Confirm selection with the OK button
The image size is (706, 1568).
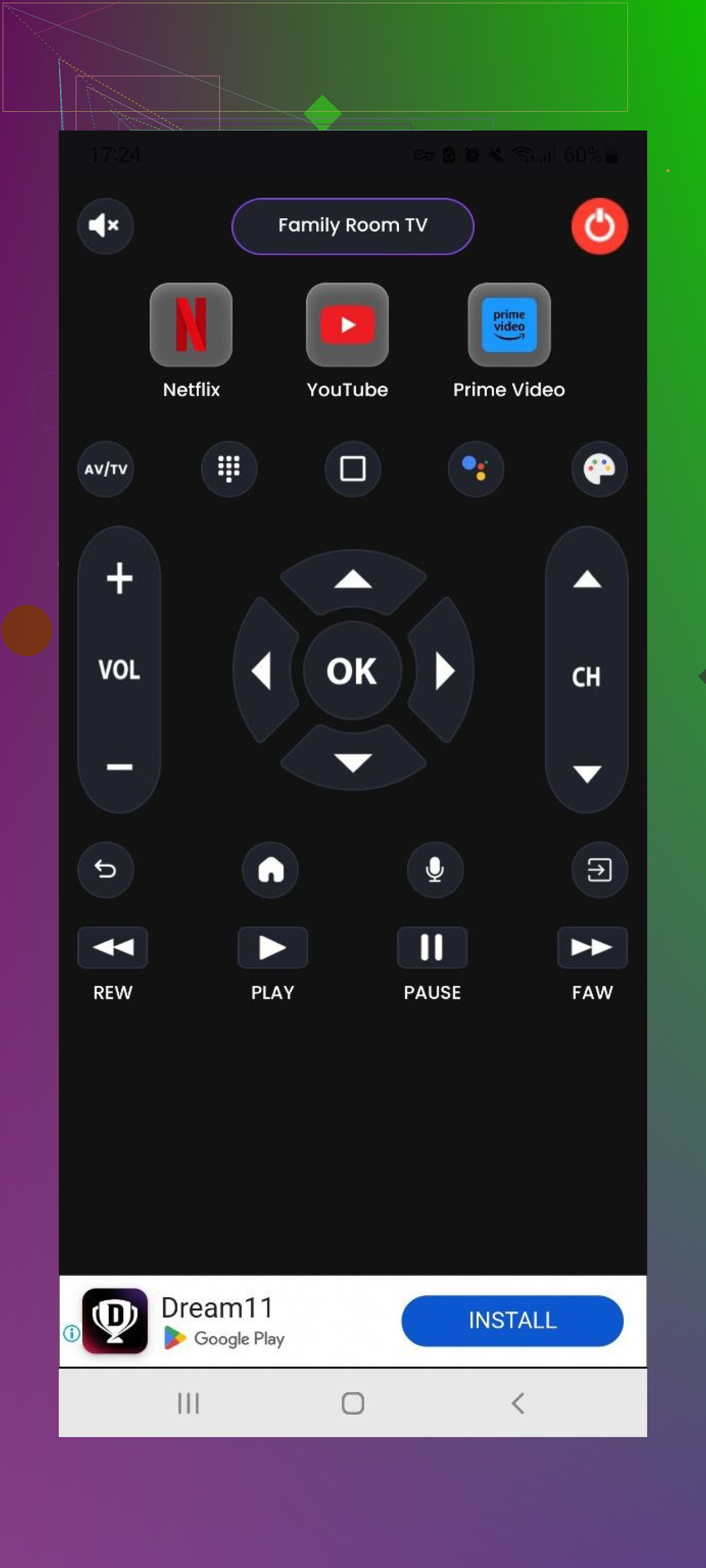coord(352,671)
